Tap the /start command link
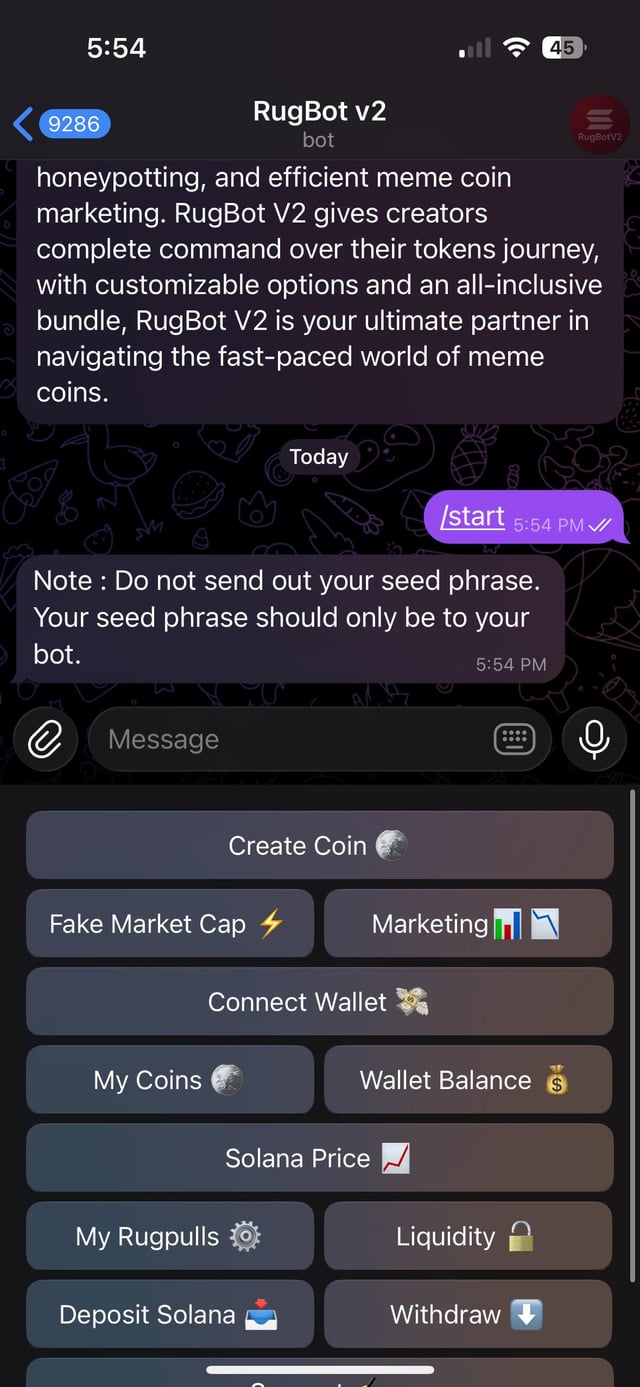 pyautogui.click(x=473, y=517)
